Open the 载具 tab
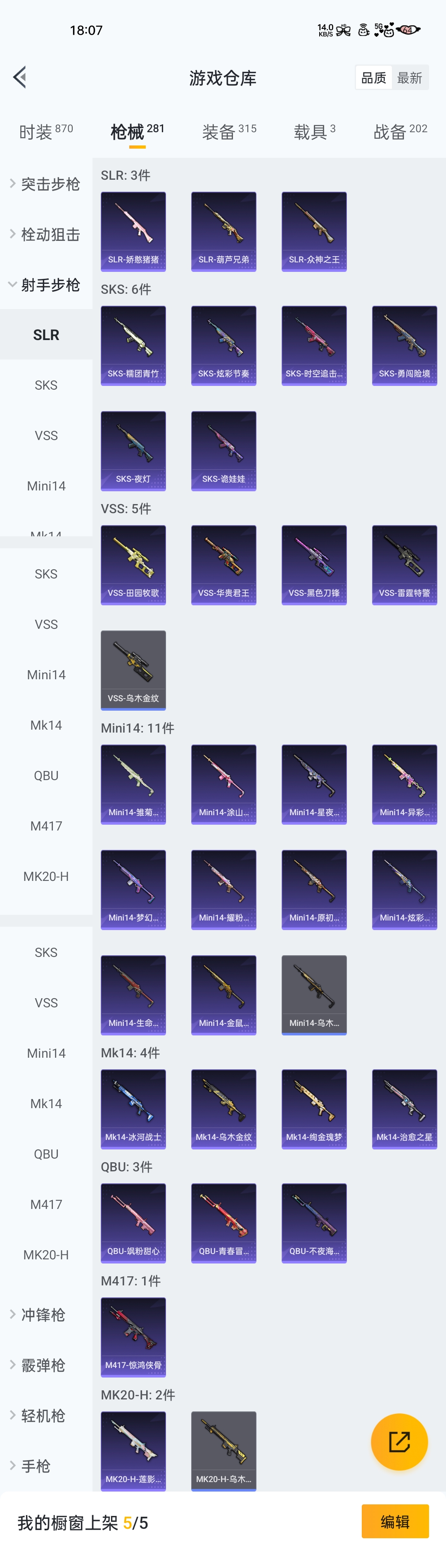 (x=314, y=131)
